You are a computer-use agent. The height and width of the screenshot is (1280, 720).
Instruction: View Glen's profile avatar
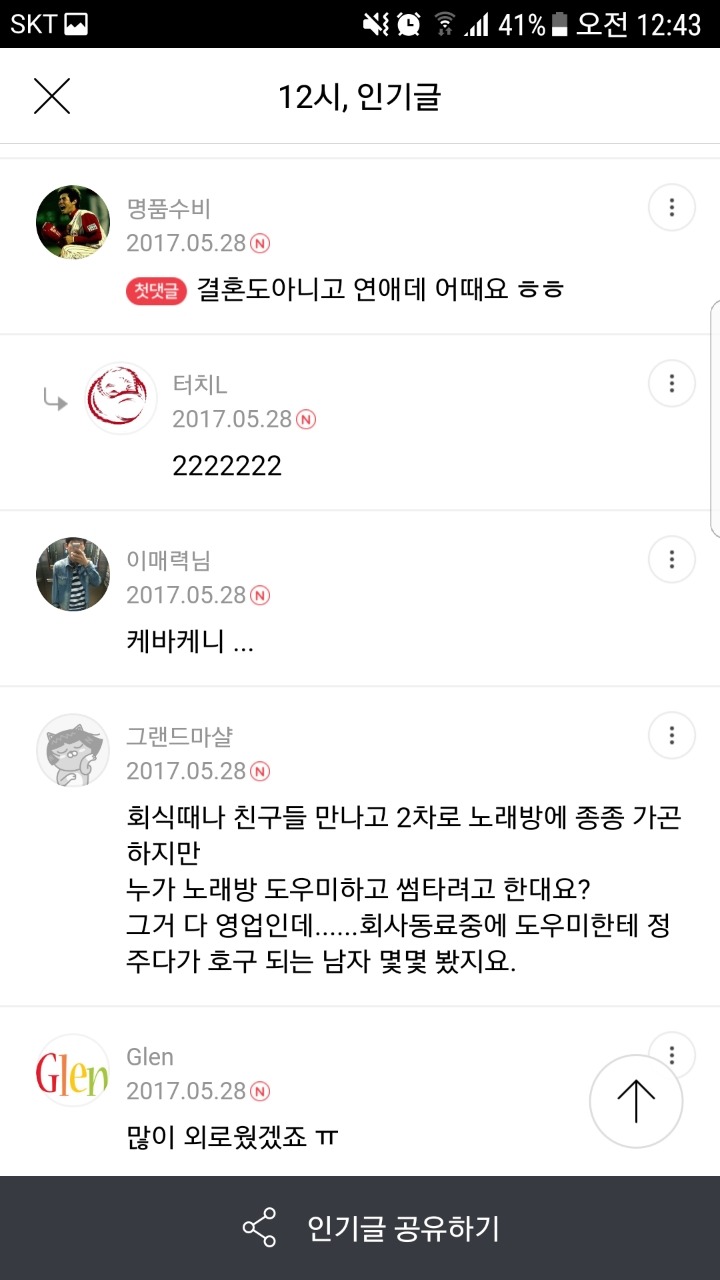[73, 1072]
